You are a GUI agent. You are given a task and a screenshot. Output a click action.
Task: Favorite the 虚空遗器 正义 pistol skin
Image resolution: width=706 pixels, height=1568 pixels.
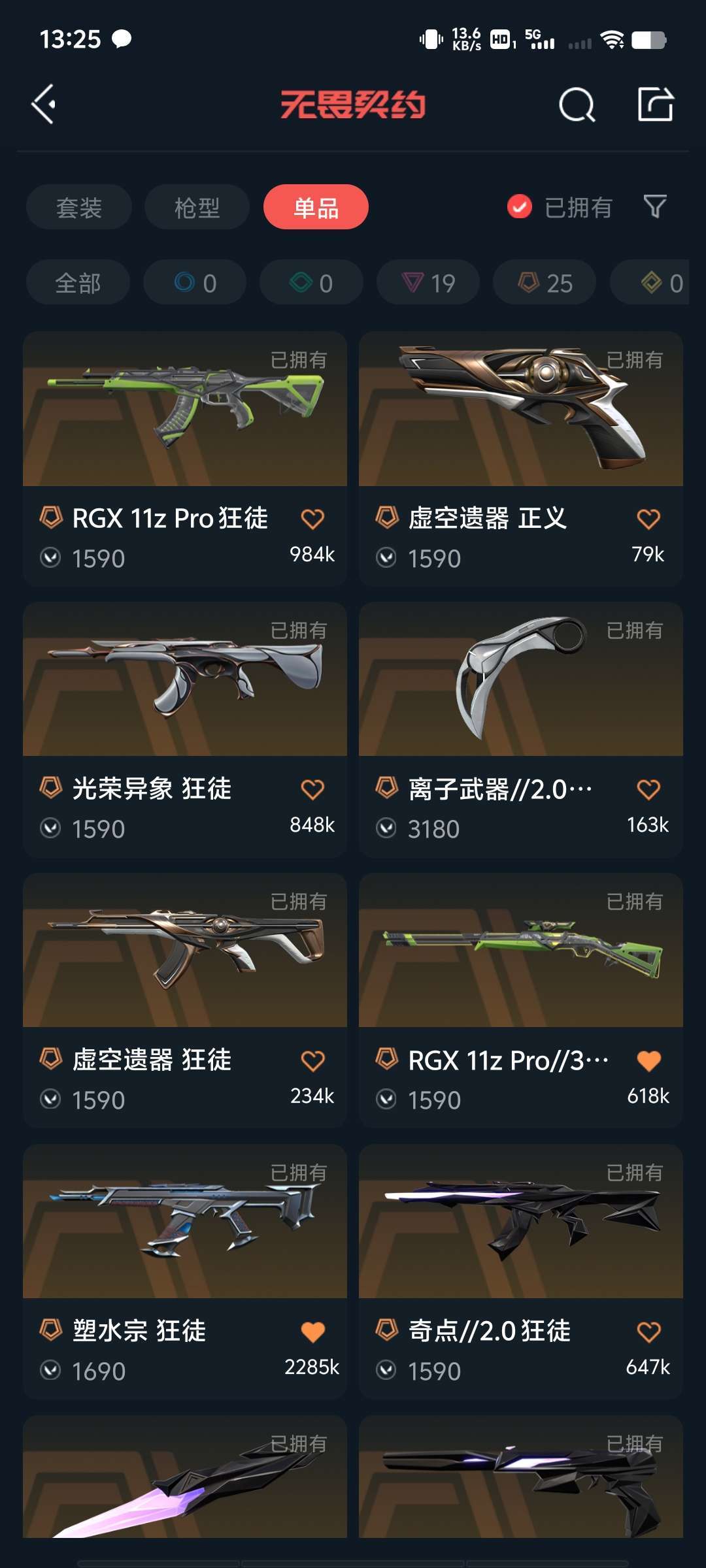click(x=649, y=517)
